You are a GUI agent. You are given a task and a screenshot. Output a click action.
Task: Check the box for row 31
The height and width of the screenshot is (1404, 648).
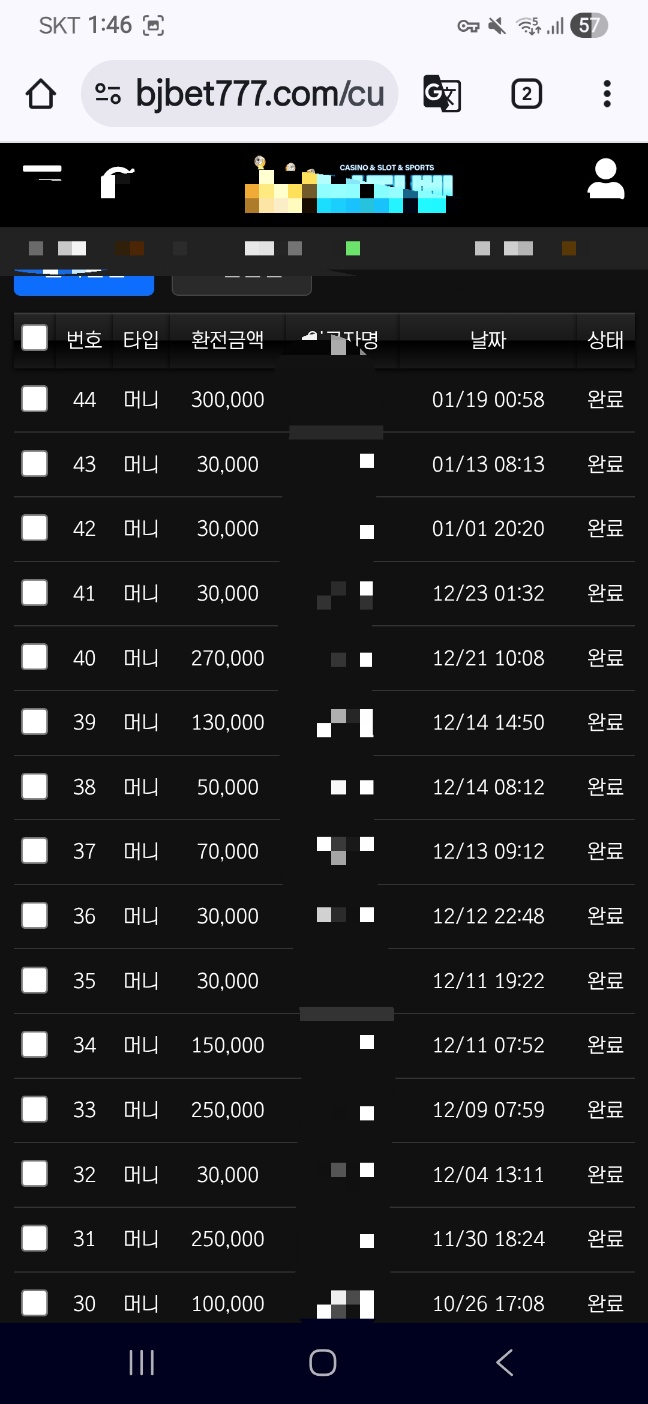(35, 1238)
